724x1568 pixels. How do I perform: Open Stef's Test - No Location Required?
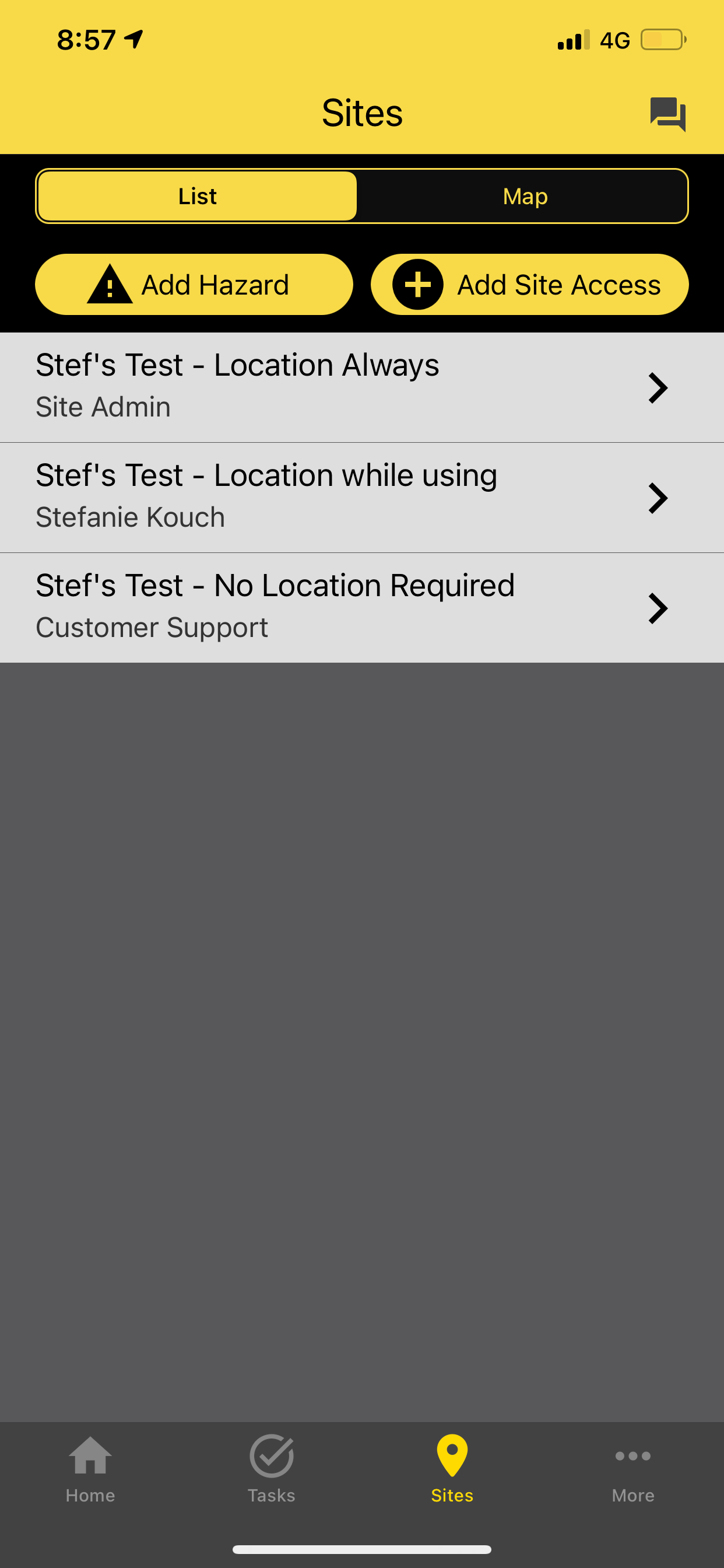362,608
